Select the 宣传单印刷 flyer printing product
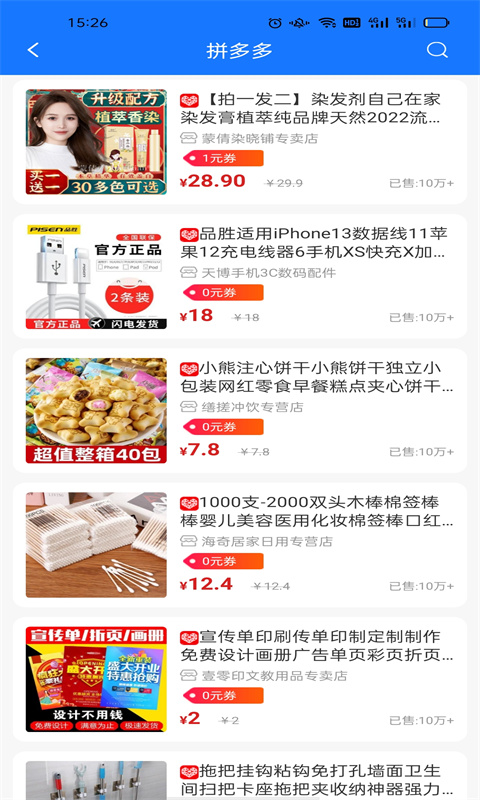Viewport: 480px width, 800px height. [x=240, y=679]
